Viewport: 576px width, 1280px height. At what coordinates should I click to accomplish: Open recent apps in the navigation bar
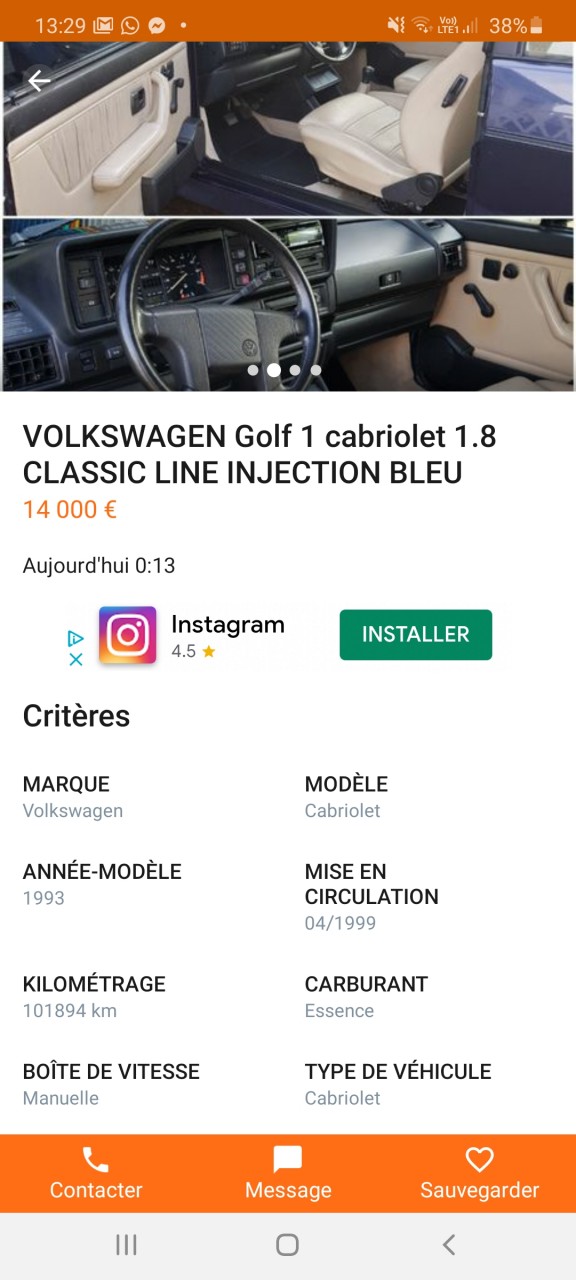coord(126,1244)
